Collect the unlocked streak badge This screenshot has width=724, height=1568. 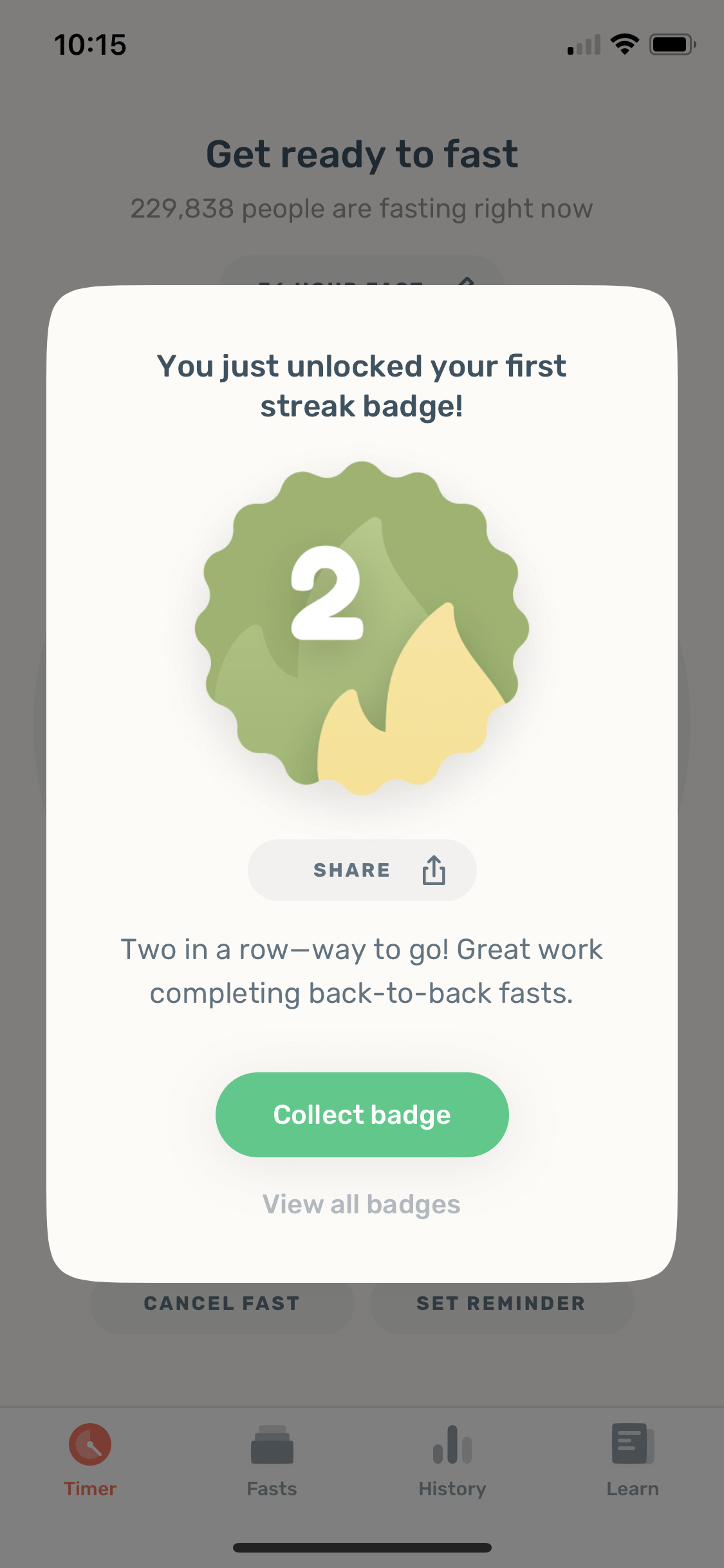click(x=362, y=1114)
